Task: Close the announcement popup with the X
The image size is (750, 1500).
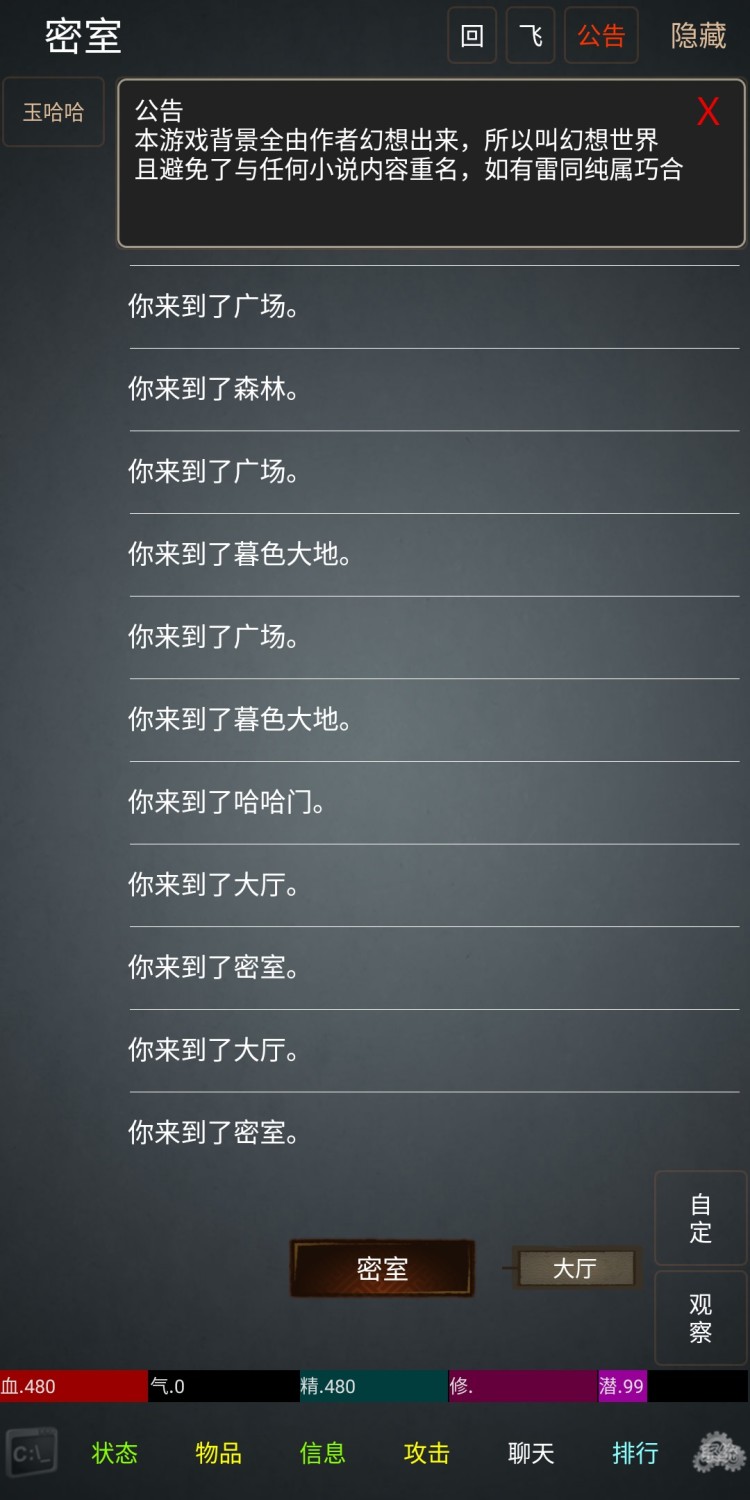Action: (709, 112)
